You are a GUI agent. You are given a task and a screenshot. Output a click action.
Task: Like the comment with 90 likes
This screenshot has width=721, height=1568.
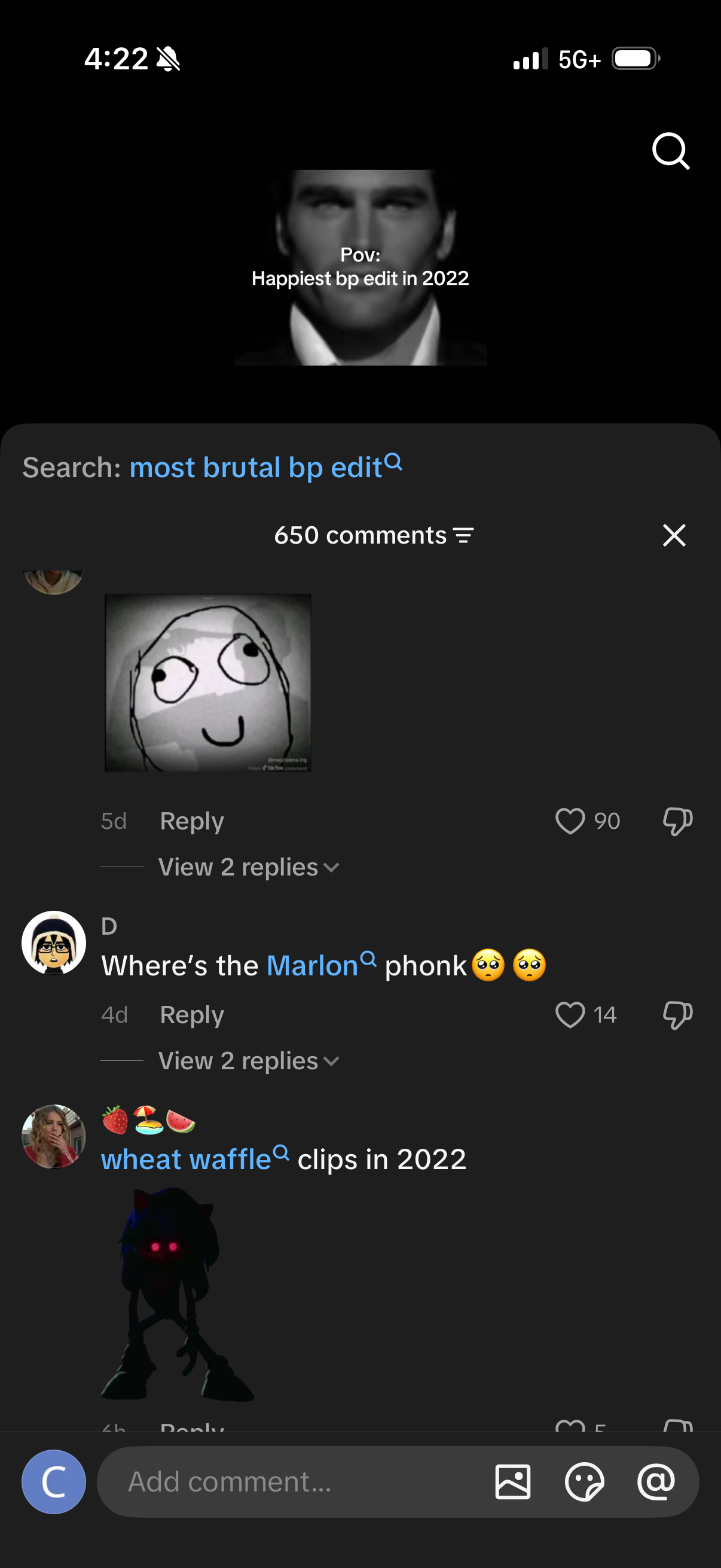click(x=570, y=821)
